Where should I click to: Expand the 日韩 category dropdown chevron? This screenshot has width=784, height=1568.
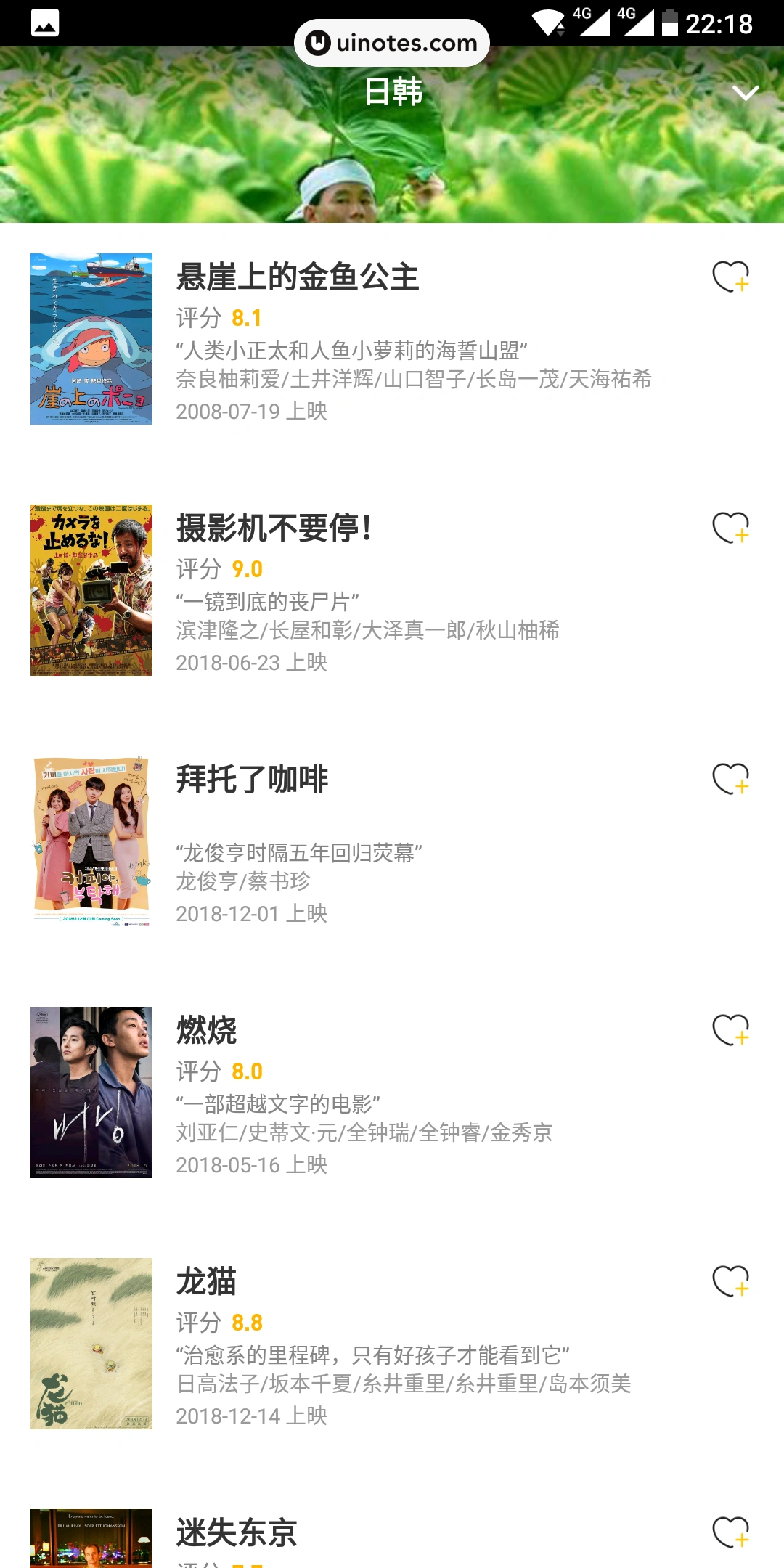tap(746, 93)
